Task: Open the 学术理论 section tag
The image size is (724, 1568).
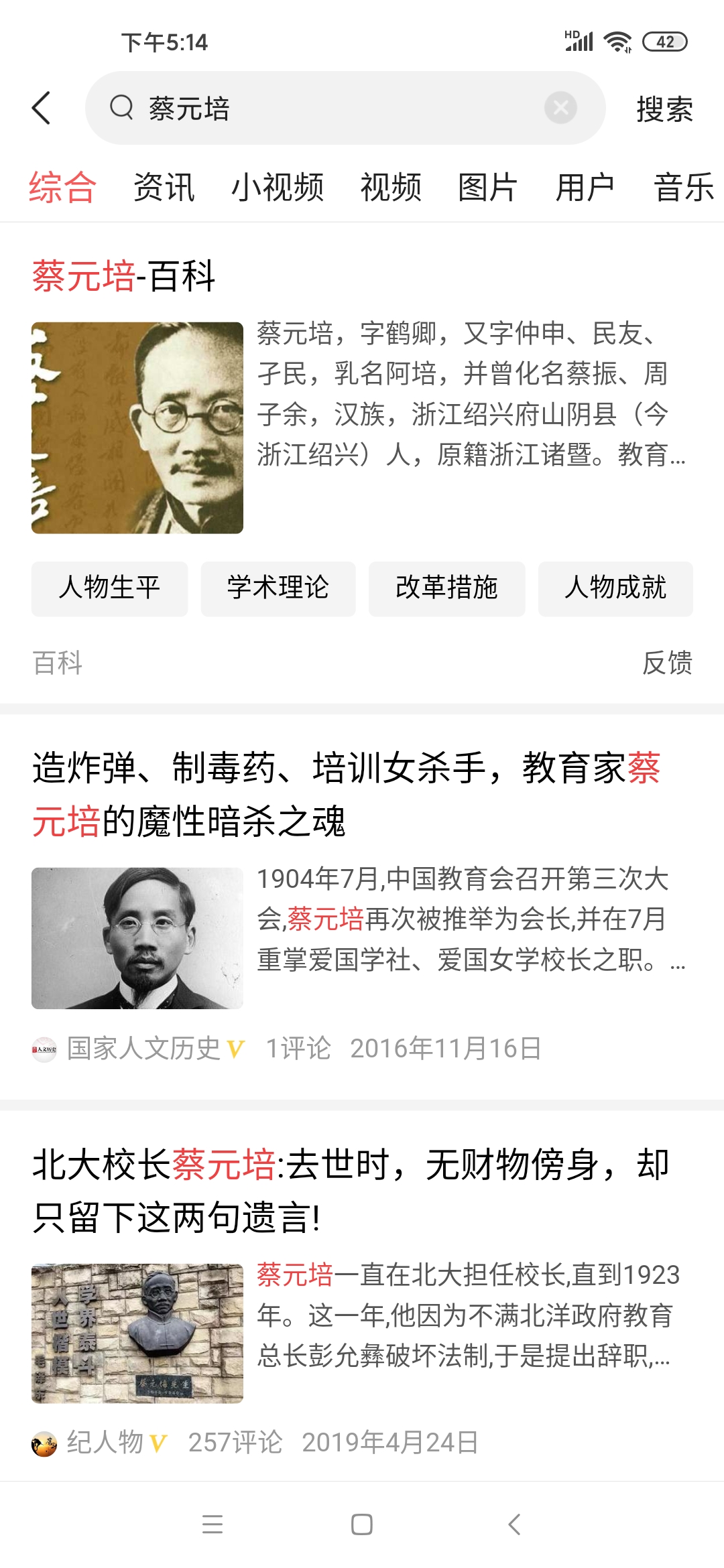Action: [x=278, y=588]
